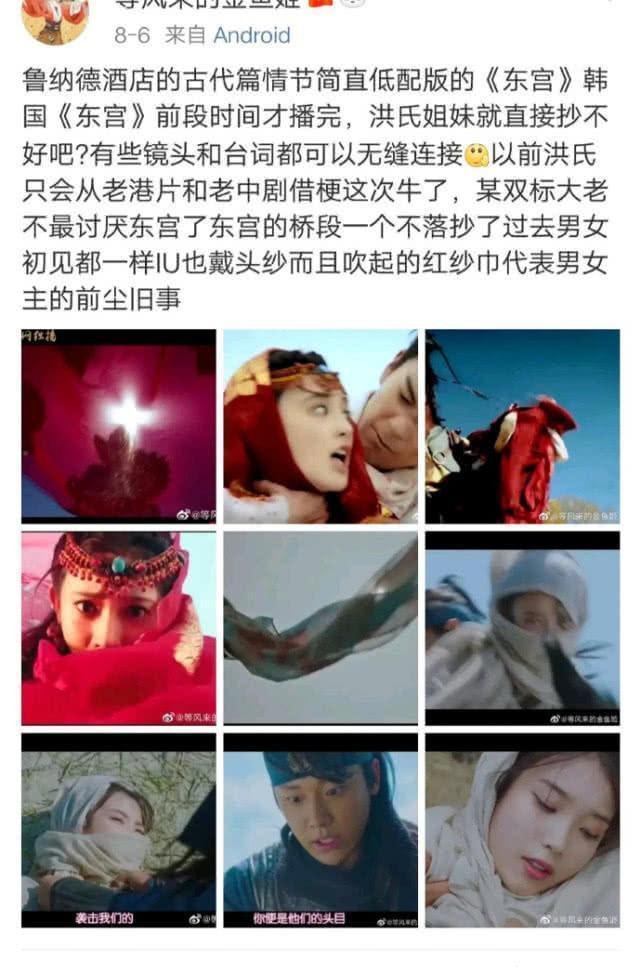The width and height of the screenshot is (640, 967).
Task: View image of scarf floating in gray sky
Action: coord(320,628)
